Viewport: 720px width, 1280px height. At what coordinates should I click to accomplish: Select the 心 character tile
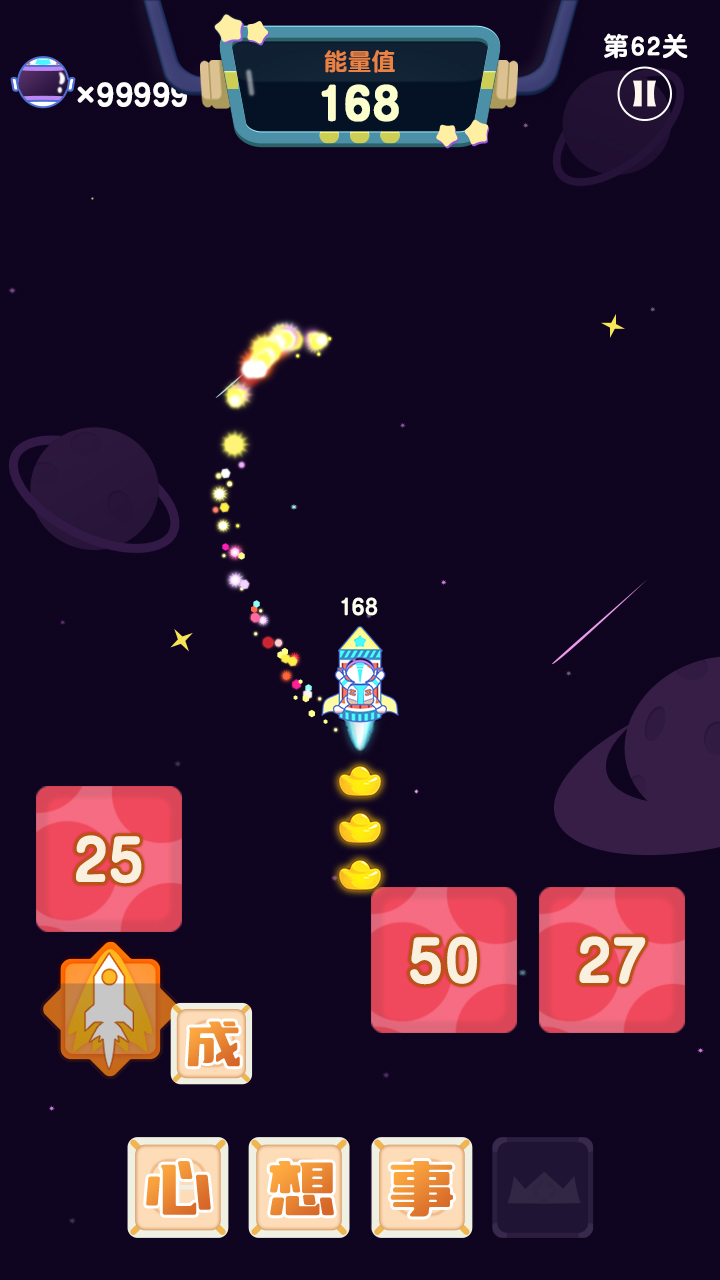178,1188
